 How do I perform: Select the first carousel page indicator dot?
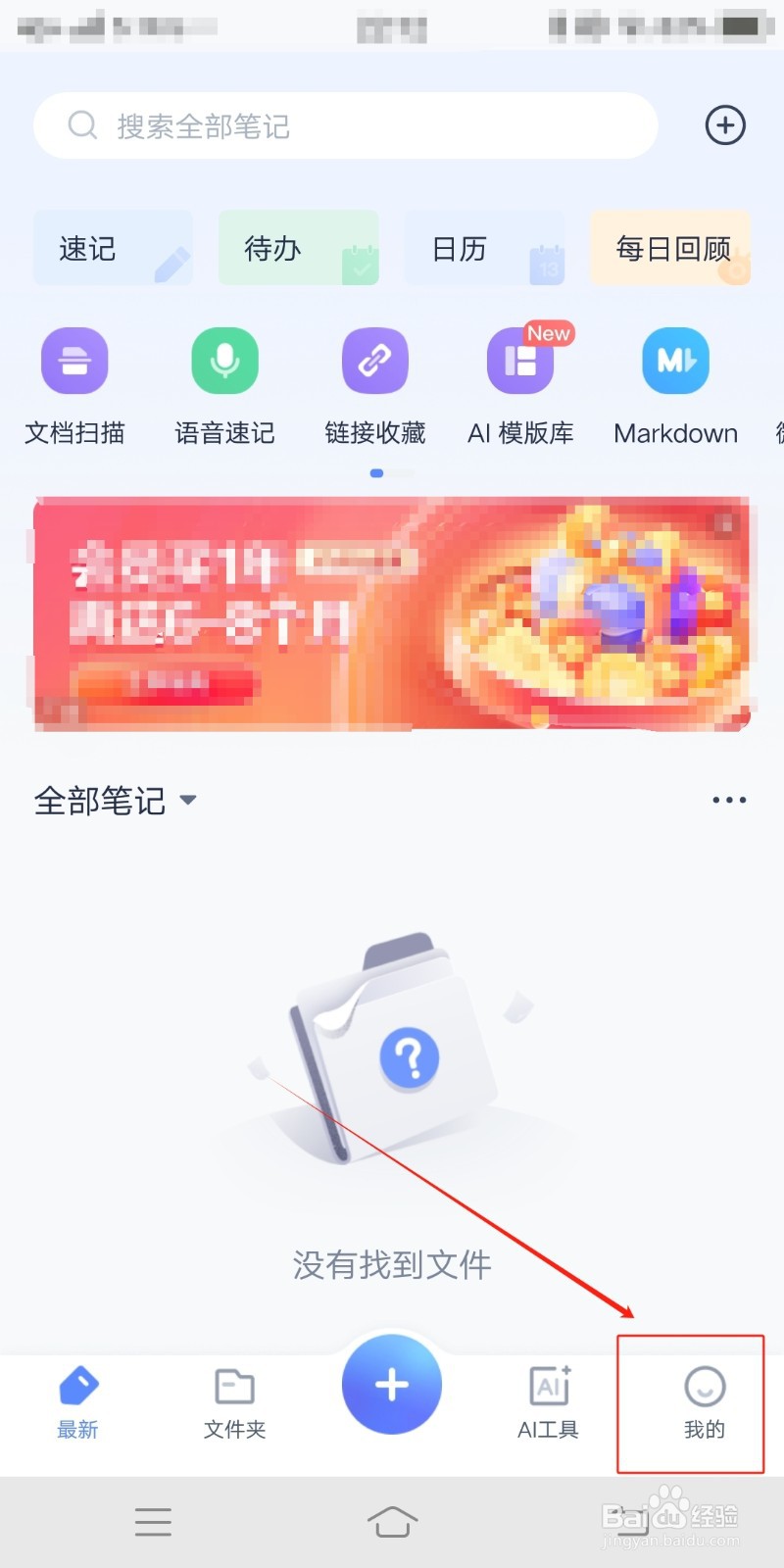coord(376,472)
